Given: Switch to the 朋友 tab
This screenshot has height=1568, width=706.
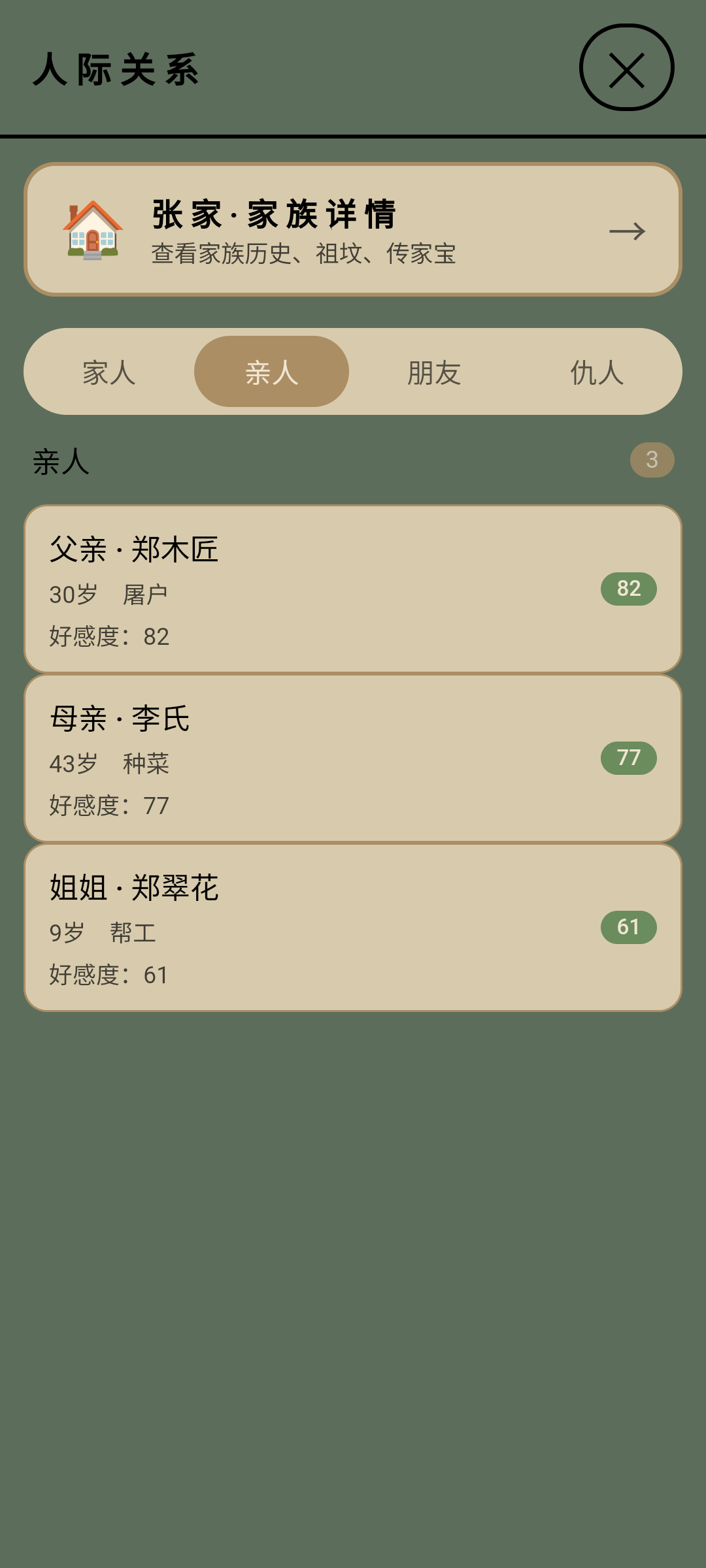Looking at the screenshot, I should point(434,372).
